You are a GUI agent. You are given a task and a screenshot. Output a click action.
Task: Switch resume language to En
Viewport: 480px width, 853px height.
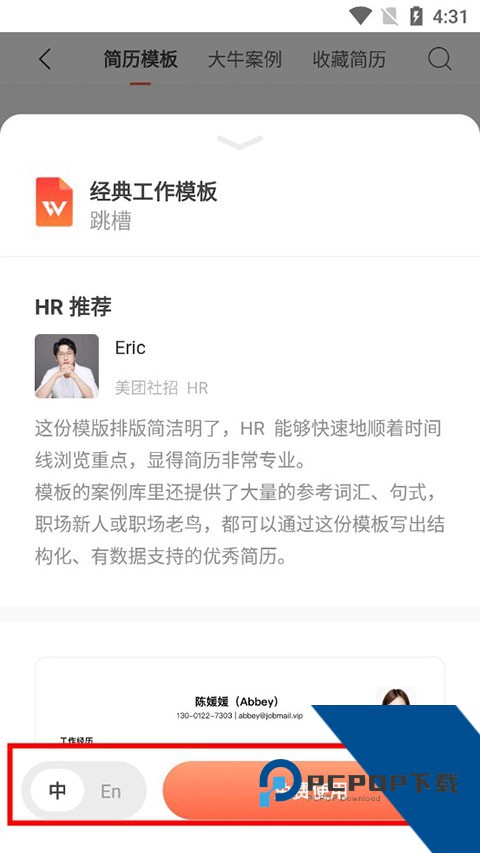111,791
